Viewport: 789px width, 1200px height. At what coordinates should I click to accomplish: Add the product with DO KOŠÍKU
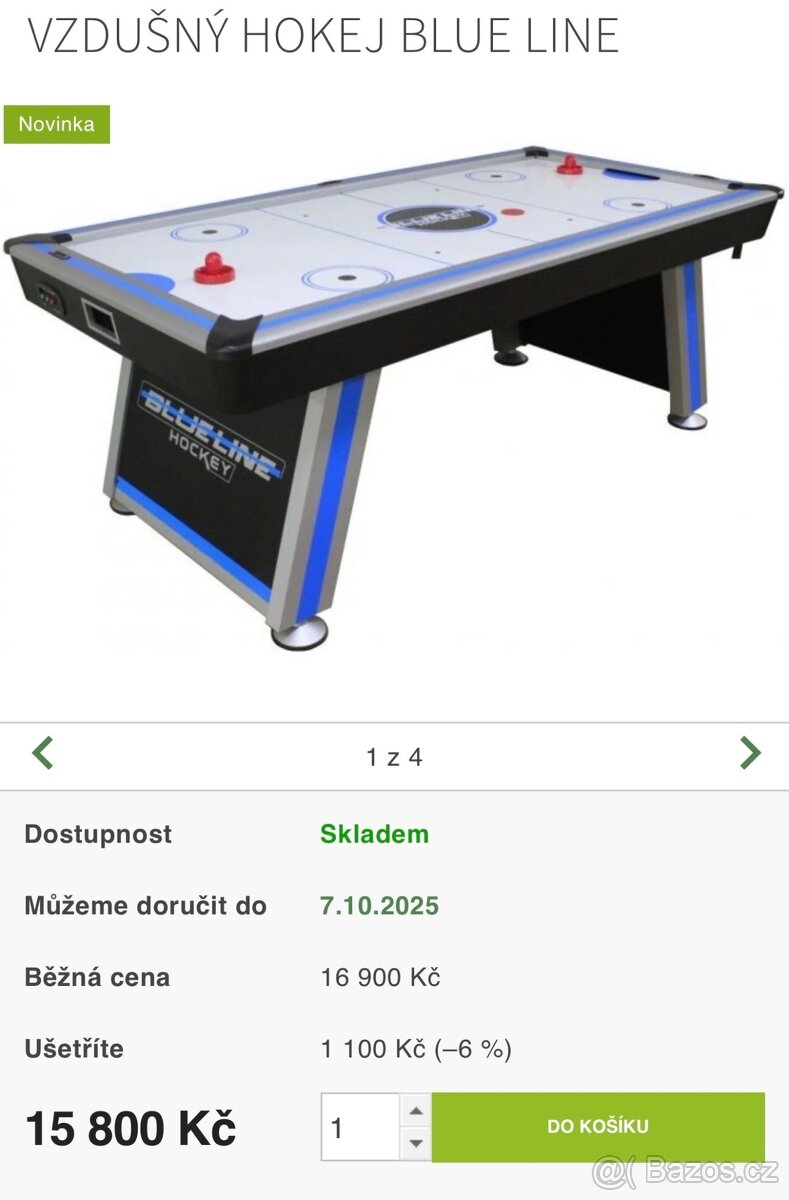coord(598,1127)
